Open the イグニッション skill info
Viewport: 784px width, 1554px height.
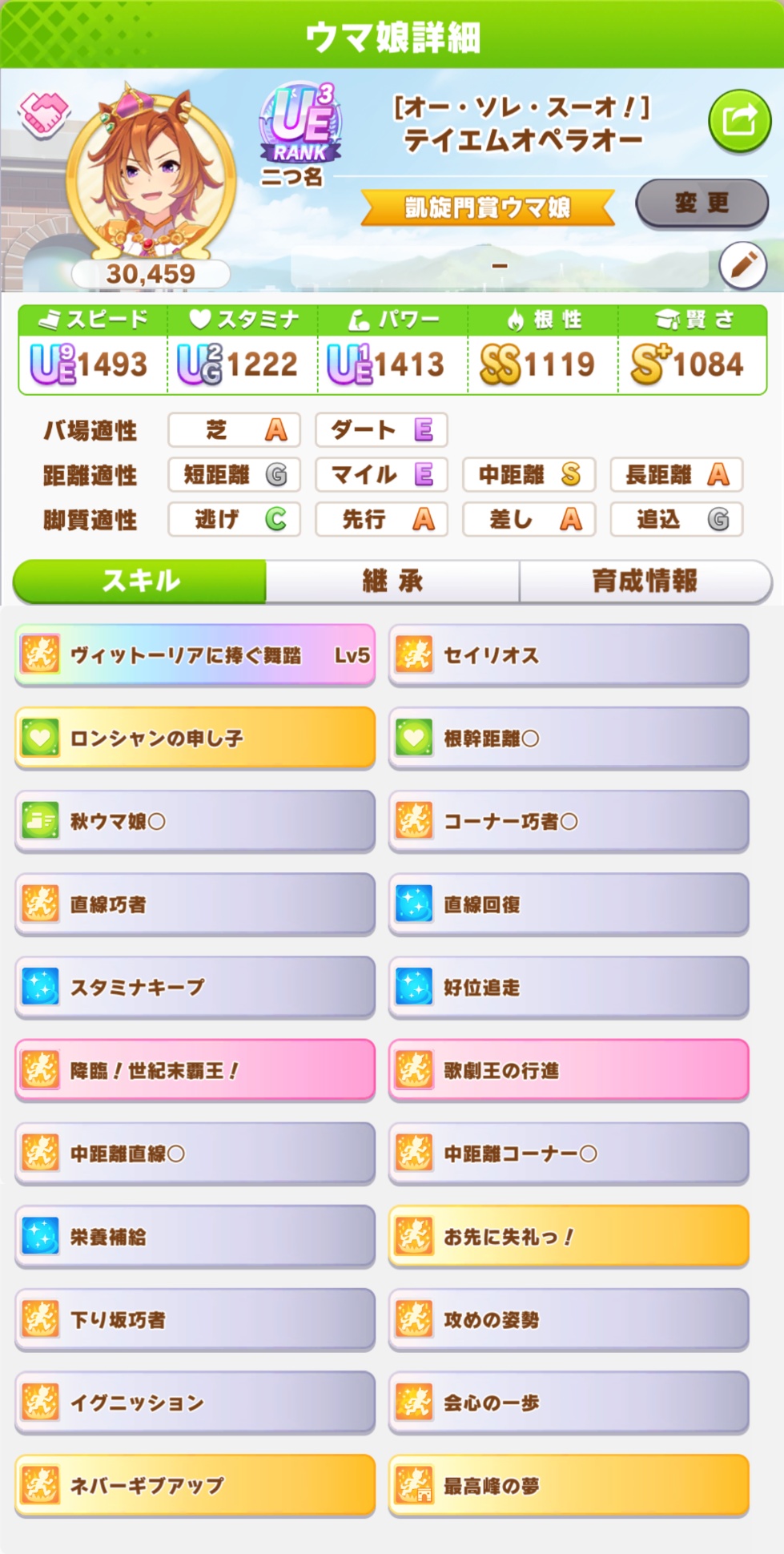(x=195, y=1403)
